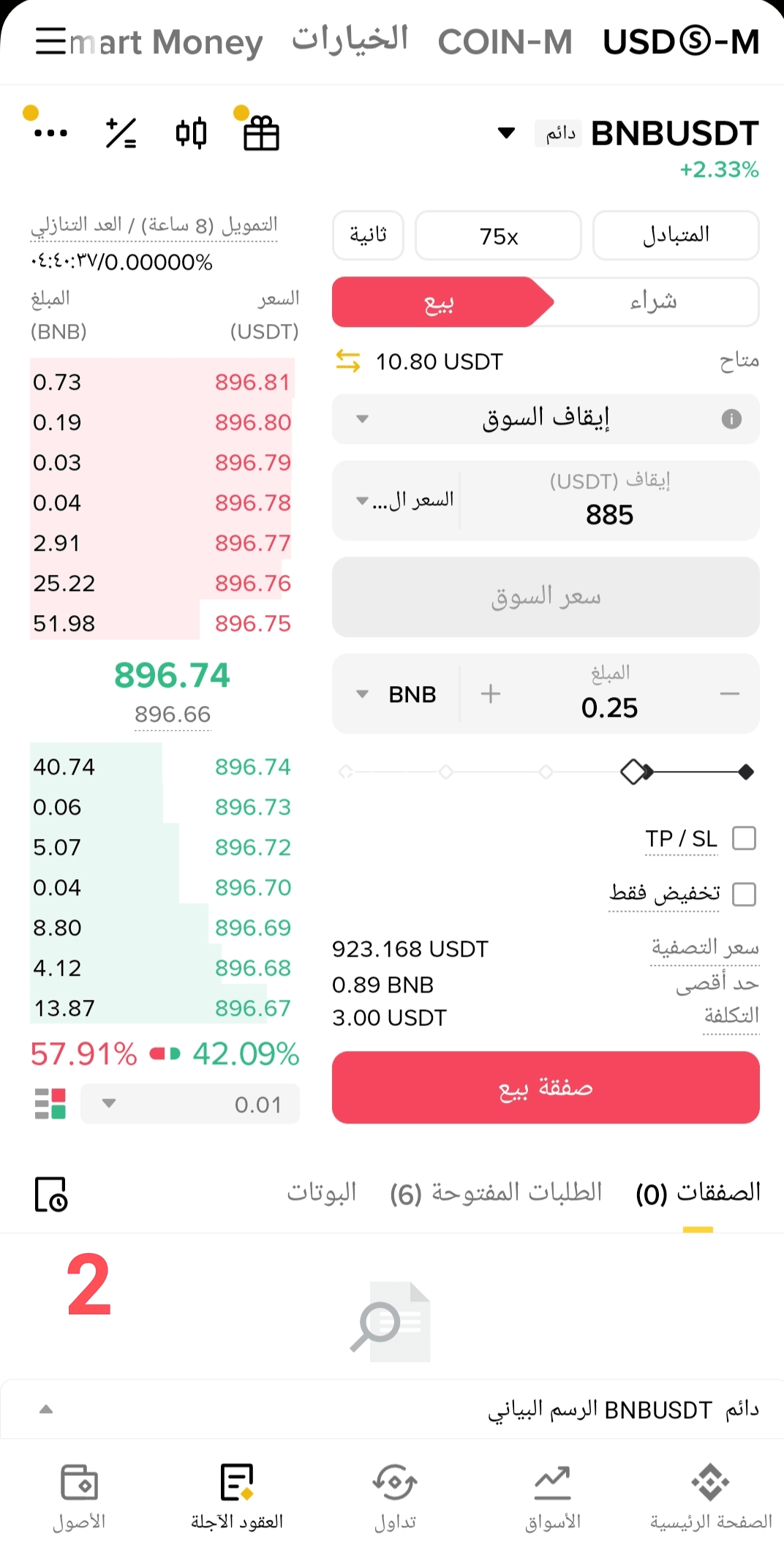Tick the تخفيض فقط (reduce only) checkbox
784x1558 pixels.
point(744,894)
